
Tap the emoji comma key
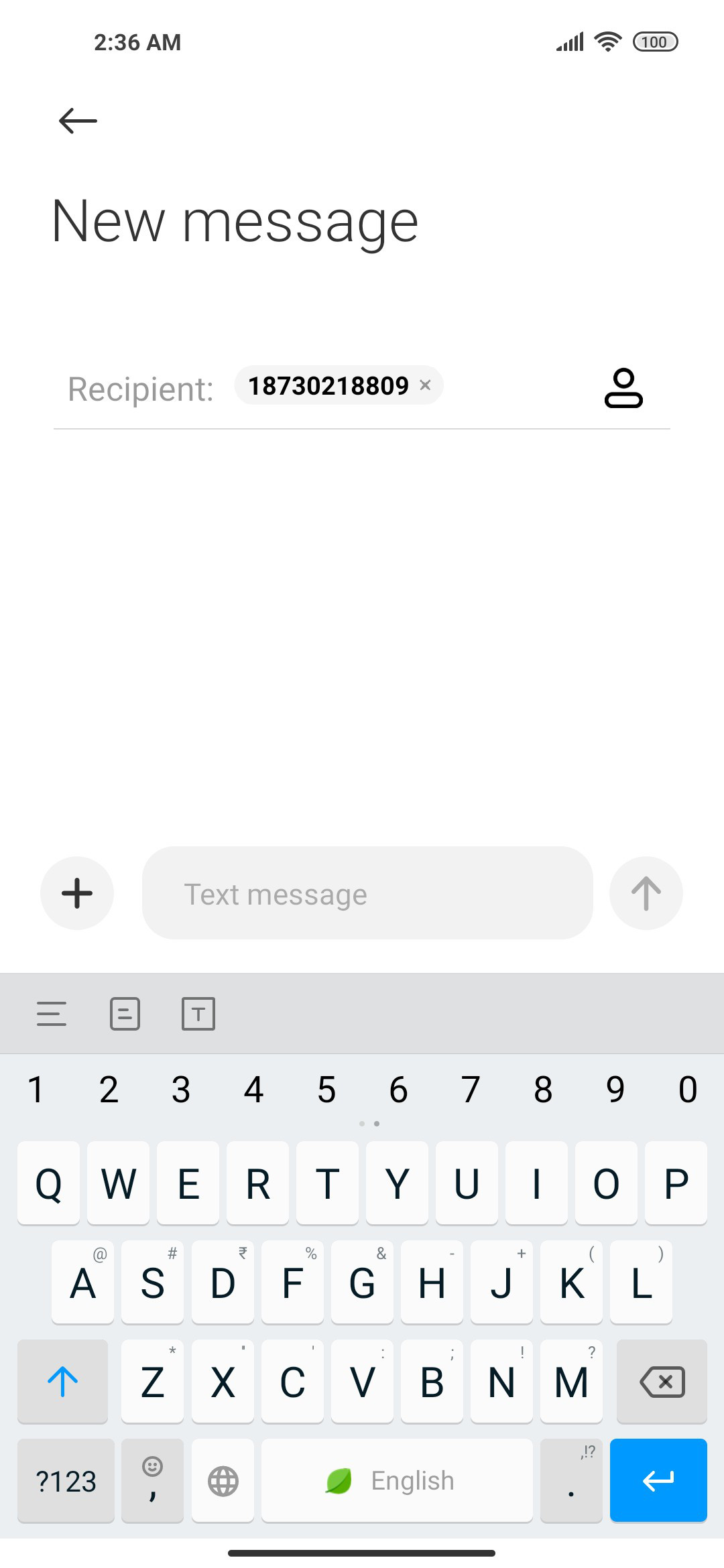[x=152, y=1480]
